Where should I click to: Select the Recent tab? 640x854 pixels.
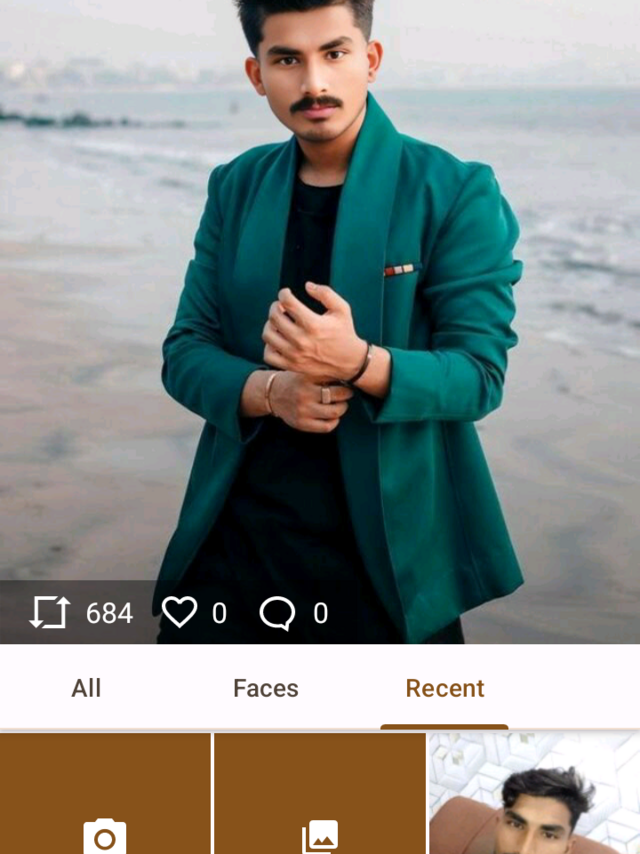(x=445, y=688)
